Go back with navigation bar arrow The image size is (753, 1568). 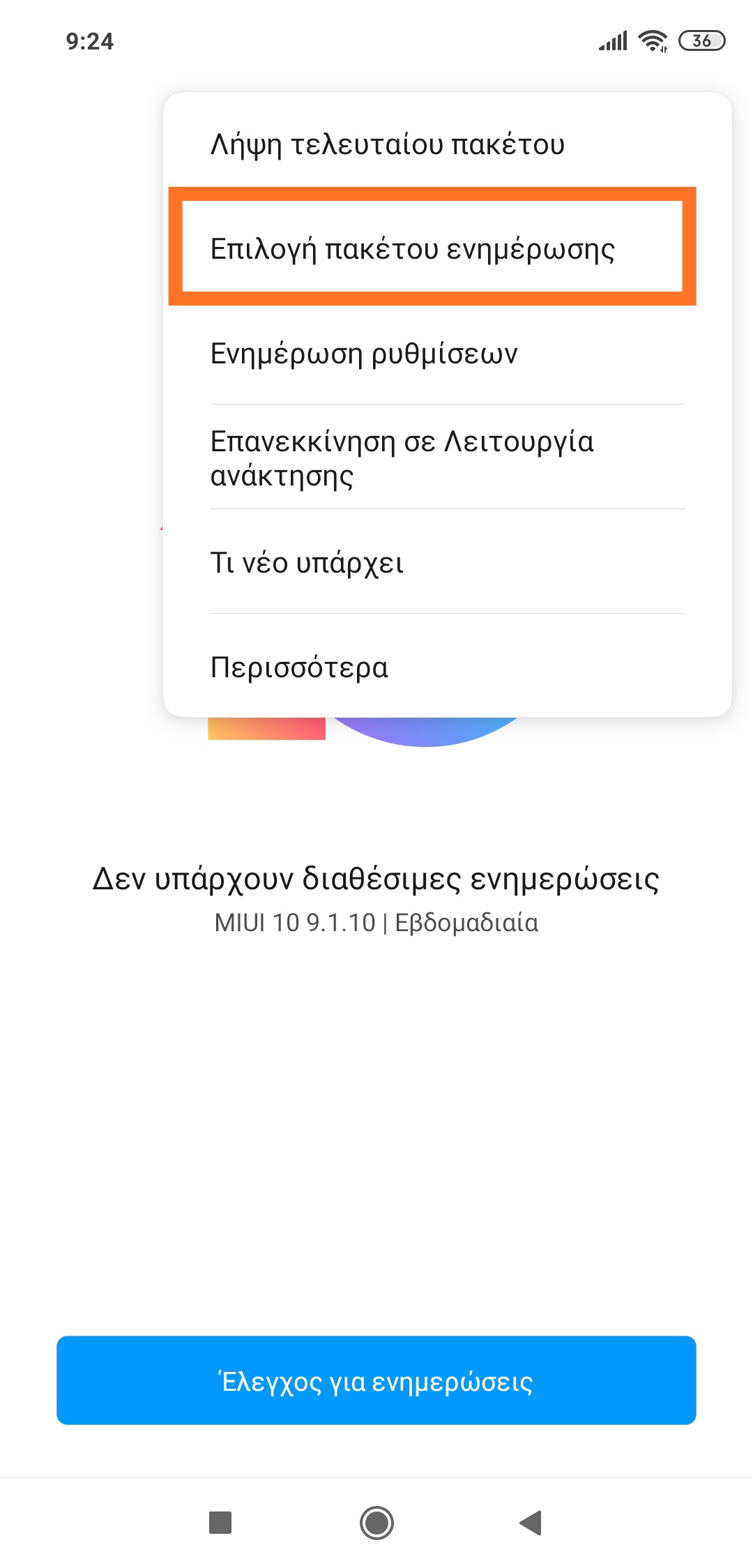coord(531,1523)
